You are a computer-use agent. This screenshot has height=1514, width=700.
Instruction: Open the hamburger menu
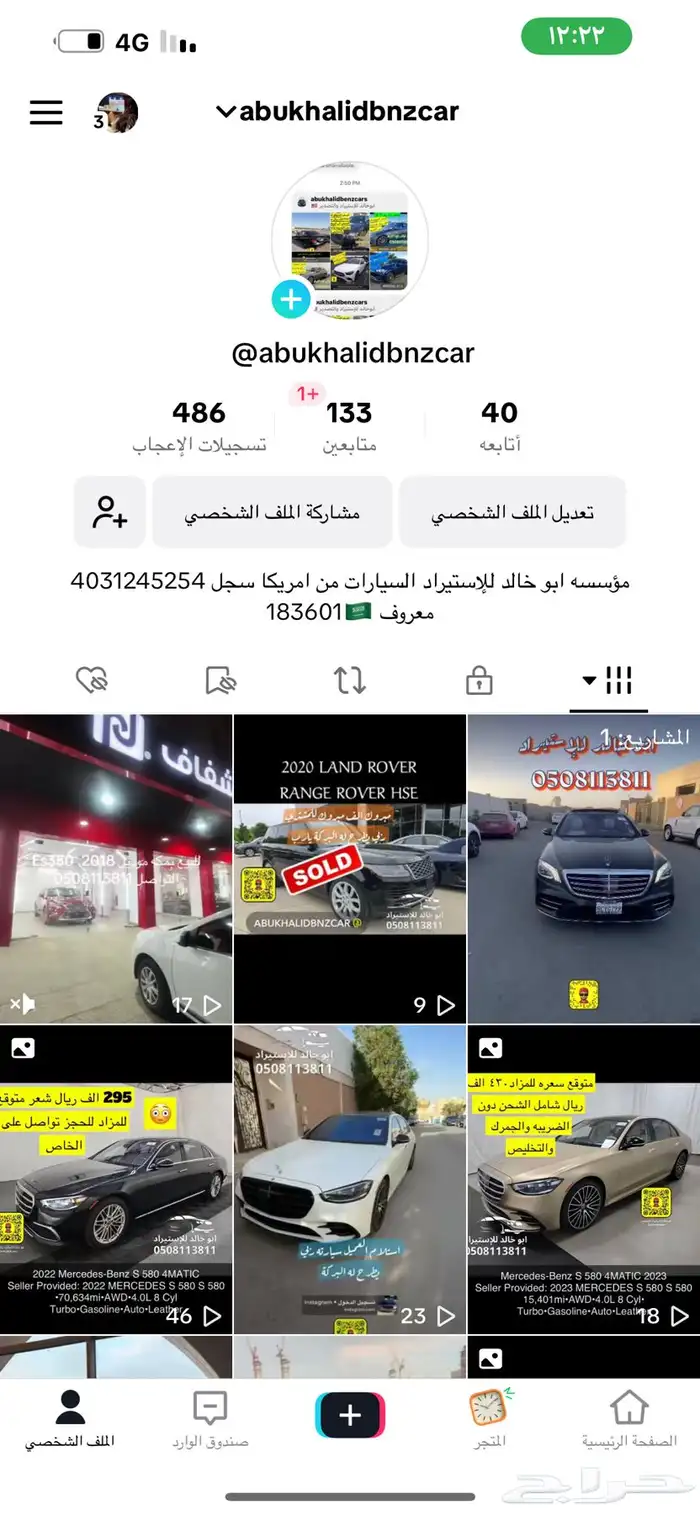pyautogui.click(x=46, y=112)
